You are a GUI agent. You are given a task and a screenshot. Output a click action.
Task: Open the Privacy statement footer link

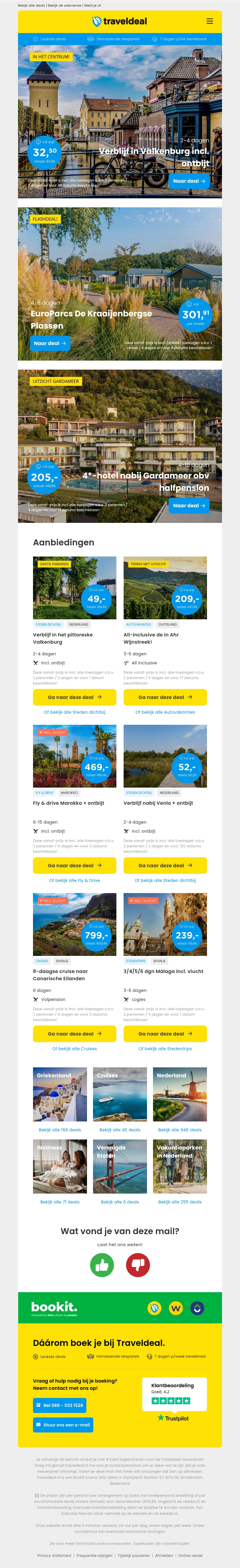[x=54, y=1555]
